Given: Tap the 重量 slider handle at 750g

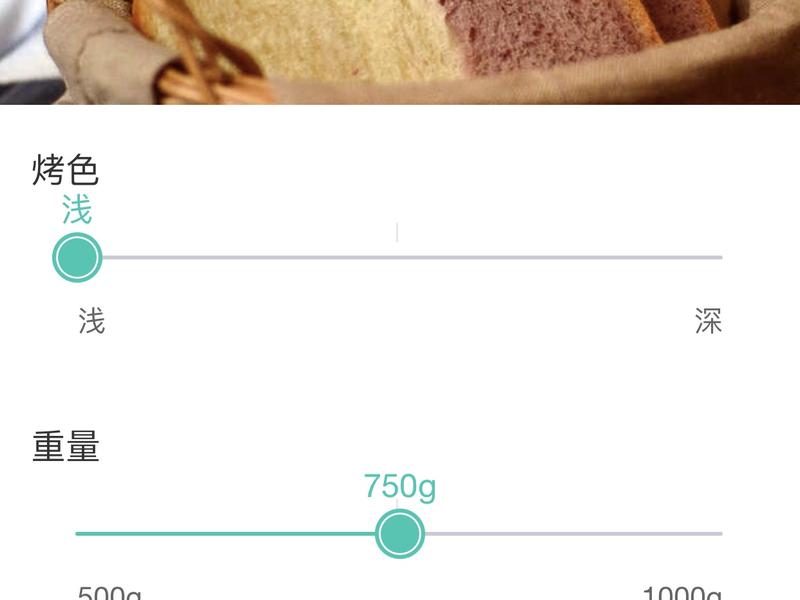Looking at the screenshot, I should [400, 534].
